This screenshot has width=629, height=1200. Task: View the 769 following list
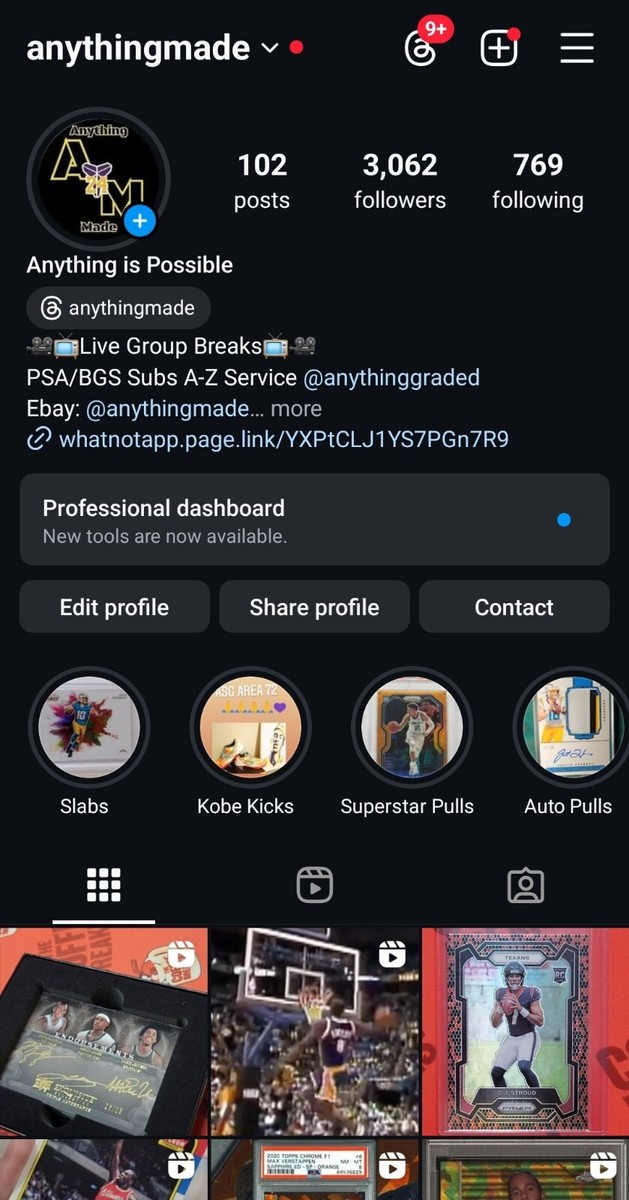coord(538,181)
